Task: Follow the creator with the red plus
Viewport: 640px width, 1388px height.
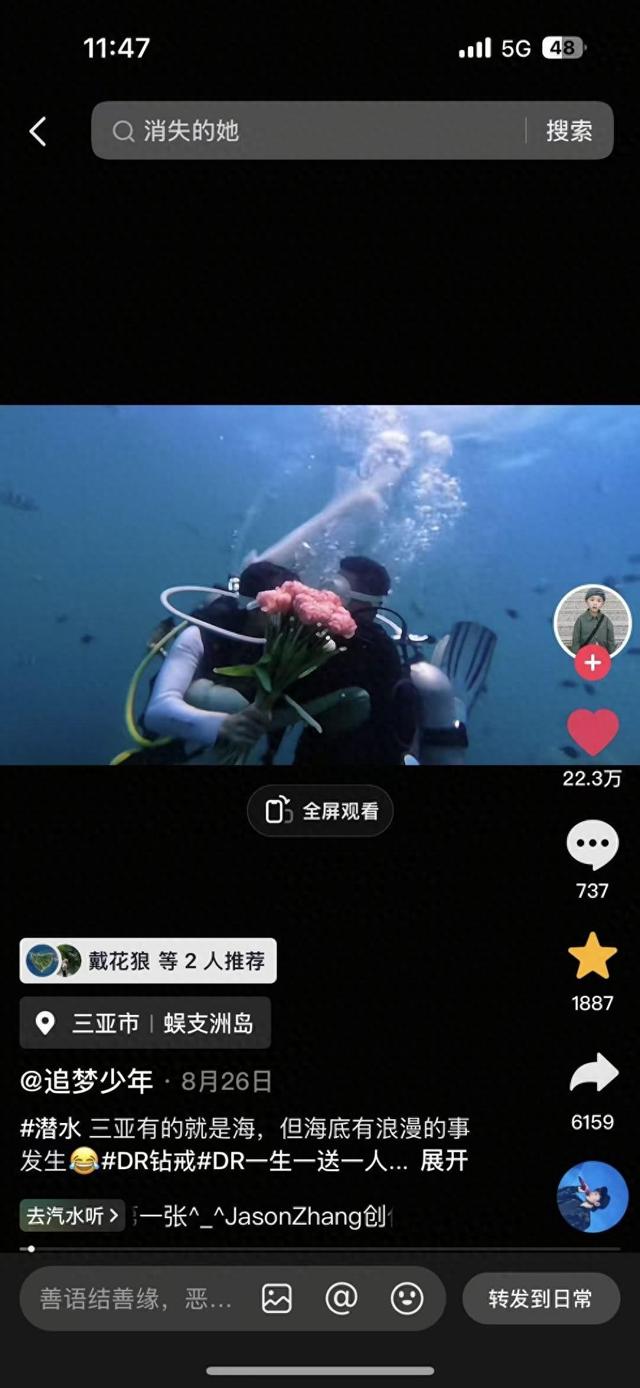Action: (592, 663)
